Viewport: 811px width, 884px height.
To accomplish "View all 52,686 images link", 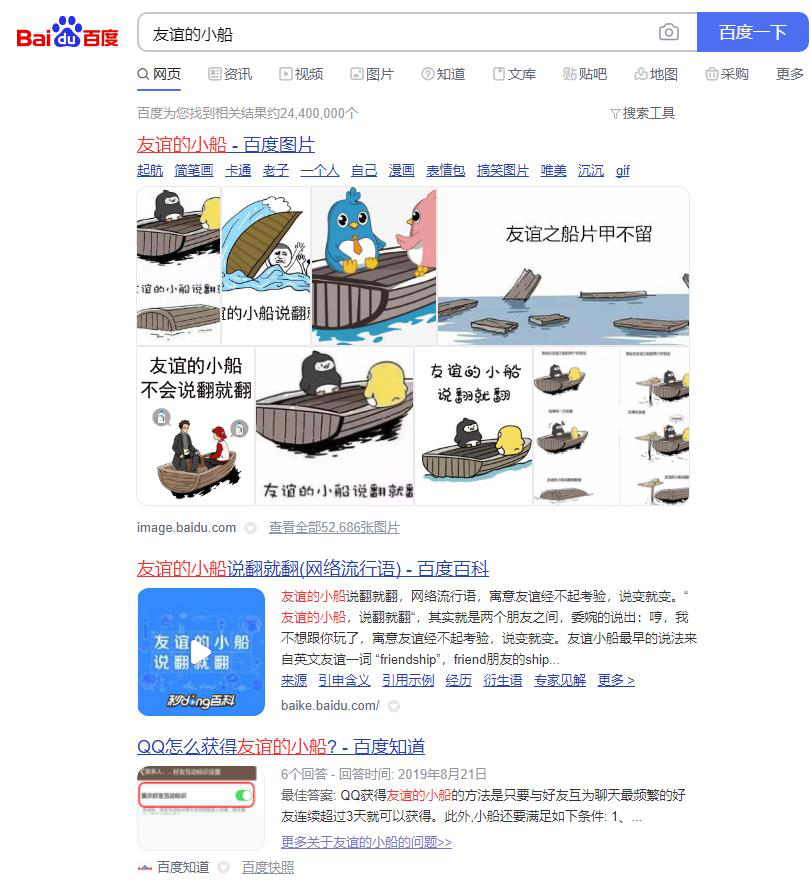I will click(x=334, y=527).
